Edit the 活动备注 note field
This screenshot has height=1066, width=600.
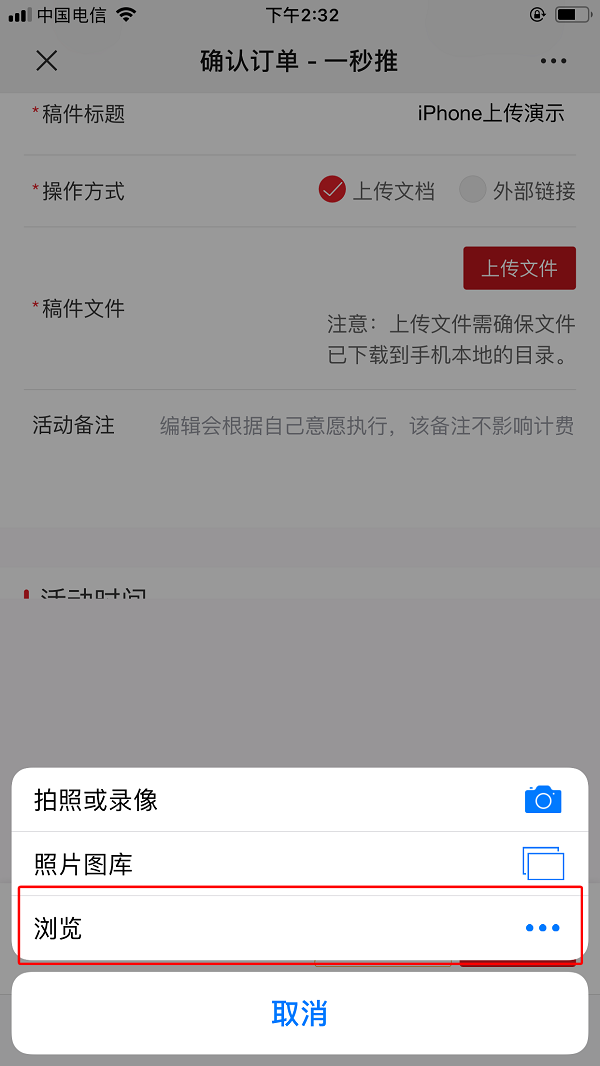366,427
